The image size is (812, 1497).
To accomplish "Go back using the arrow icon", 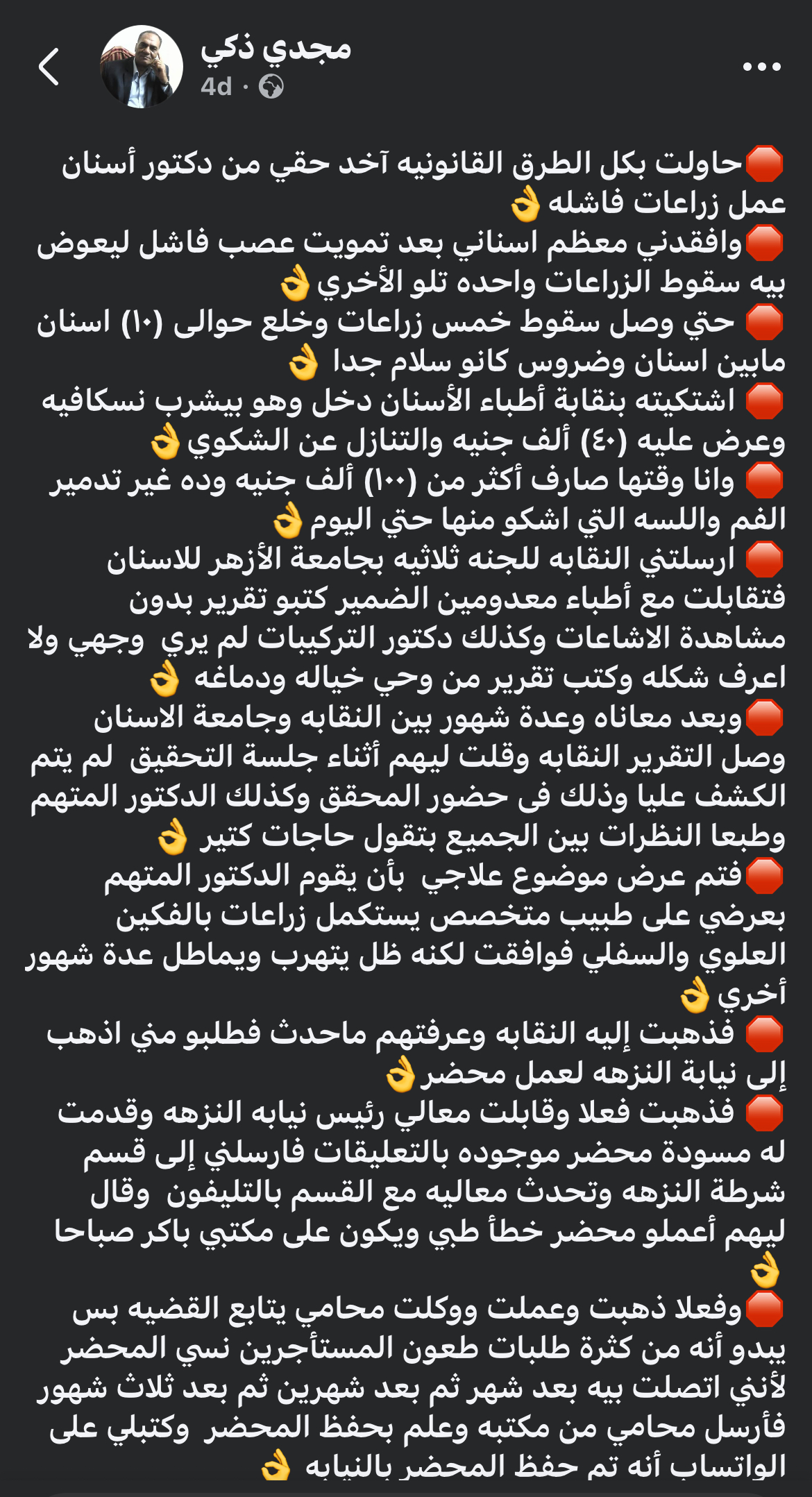I will [49, 67].
